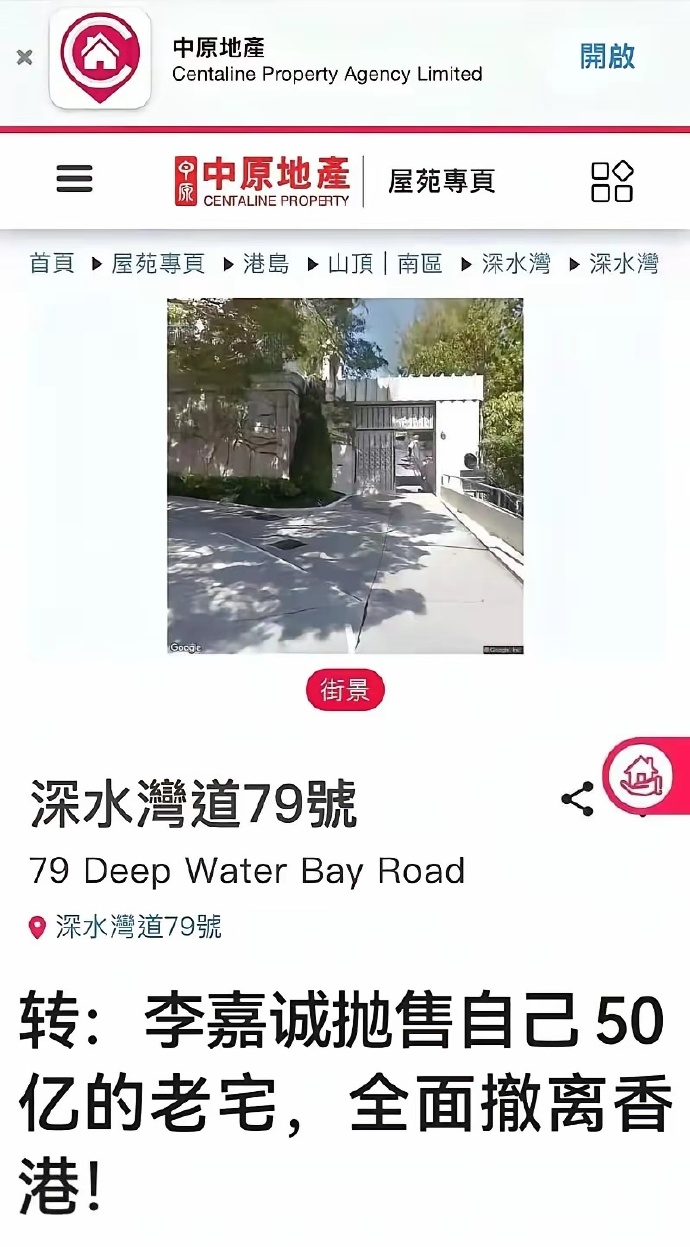Open the floating house assistant button
Viewport: 690px width, 1247px height.
point(647,777)
